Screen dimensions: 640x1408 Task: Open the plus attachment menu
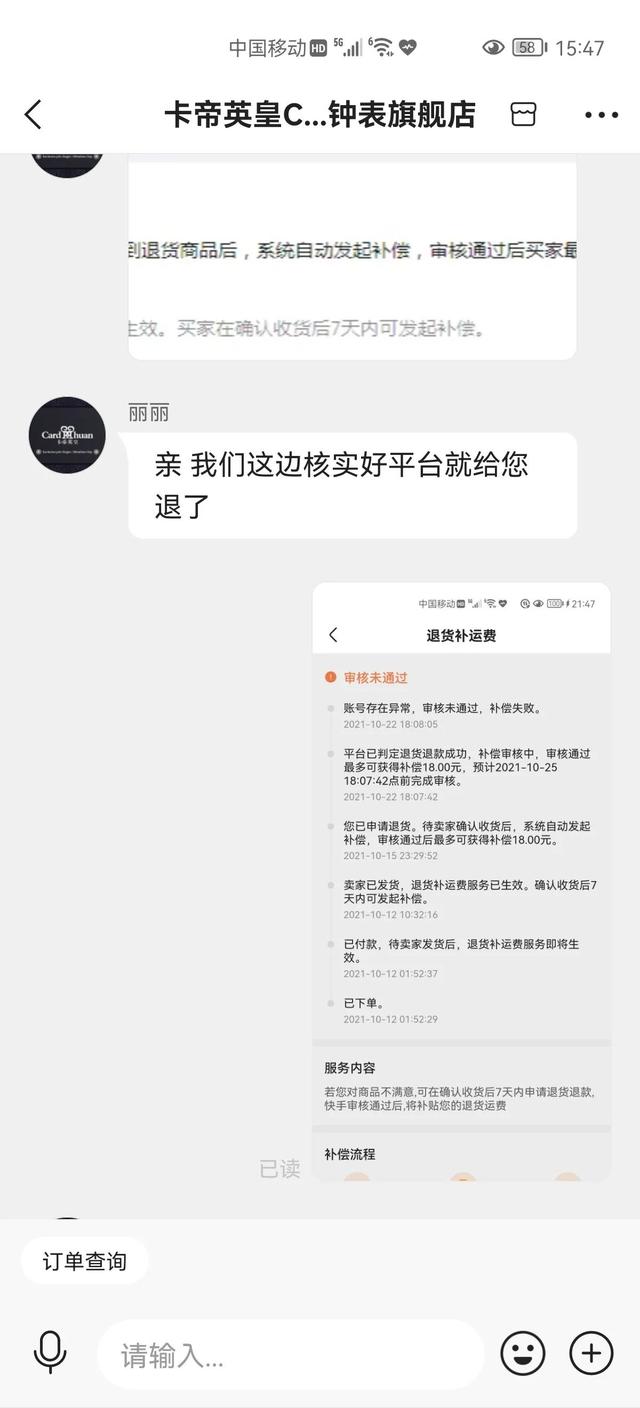[x=591, y=1354]
